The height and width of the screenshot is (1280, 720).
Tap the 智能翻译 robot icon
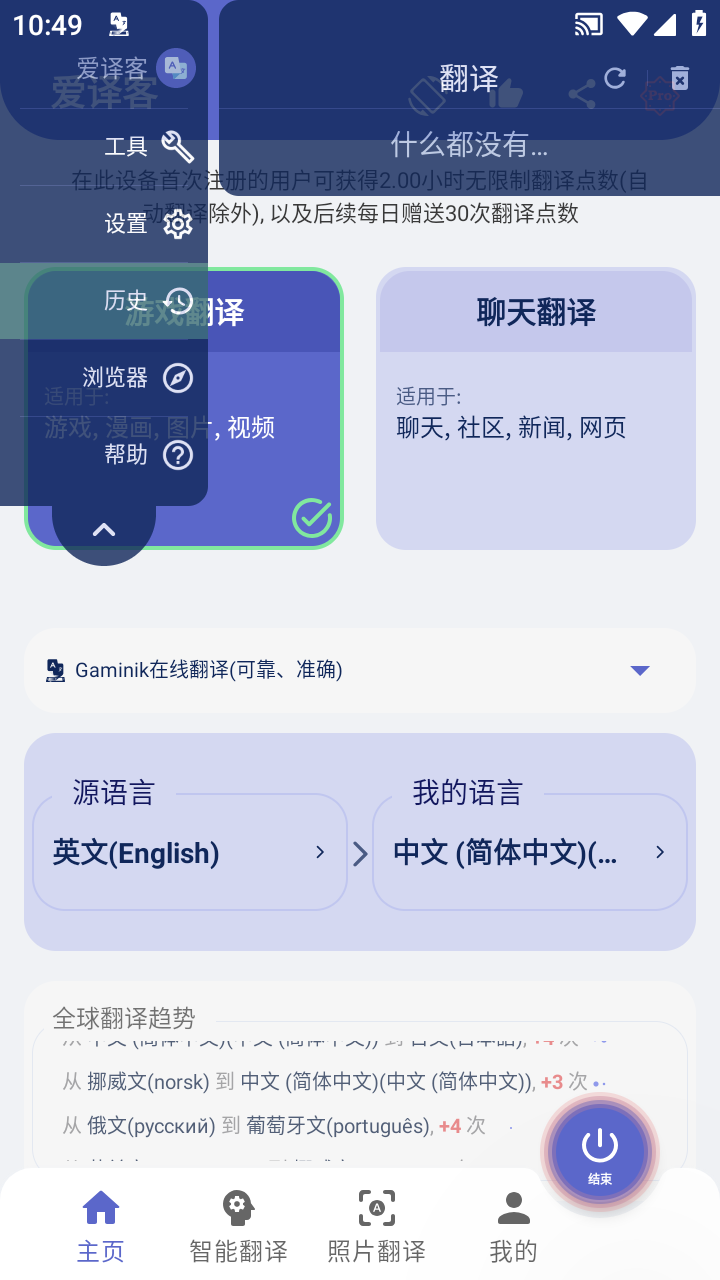point(236,1208)
